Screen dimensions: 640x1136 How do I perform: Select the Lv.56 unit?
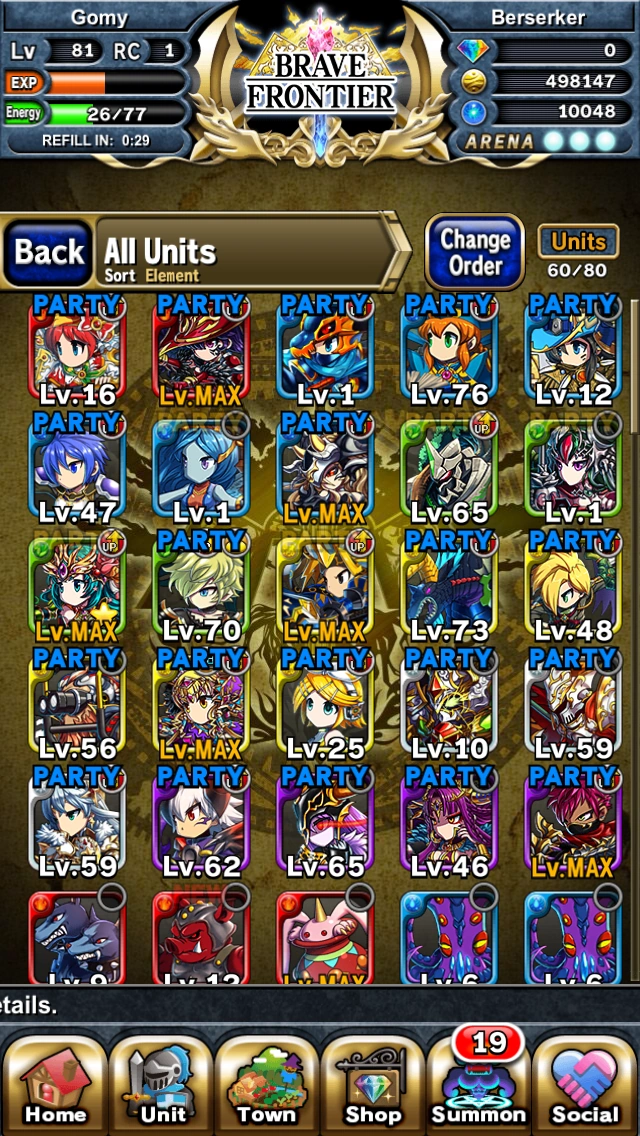tap(77, 704)
